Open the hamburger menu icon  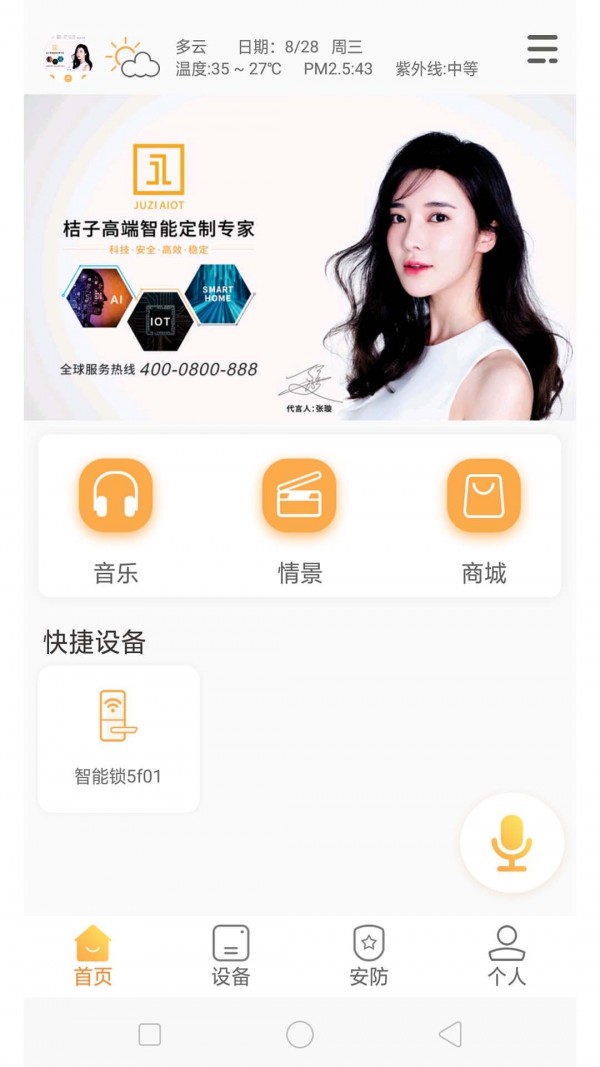(x=542, y=49)
